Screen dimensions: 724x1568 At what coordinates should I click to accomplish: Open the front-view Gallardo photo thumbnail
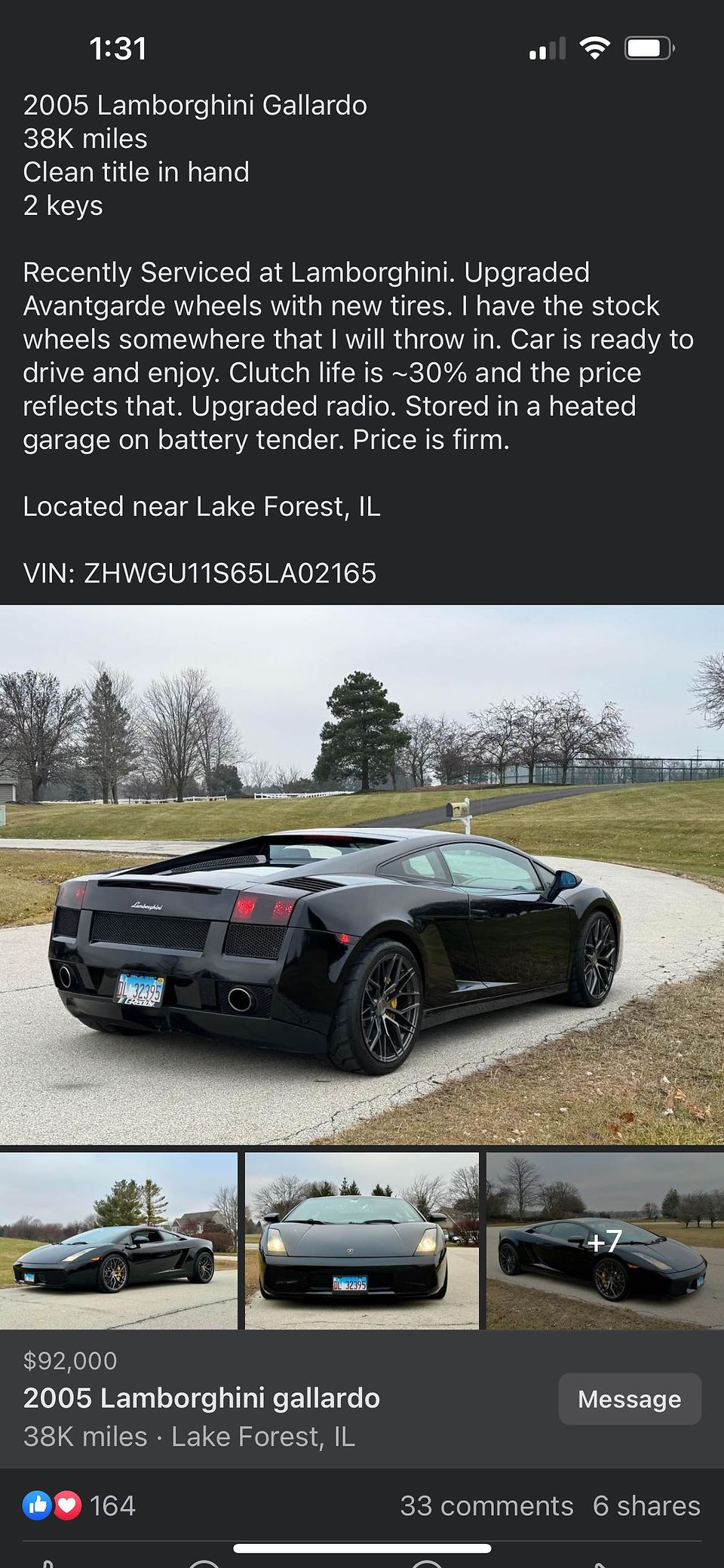click(x=361, y=1241)
